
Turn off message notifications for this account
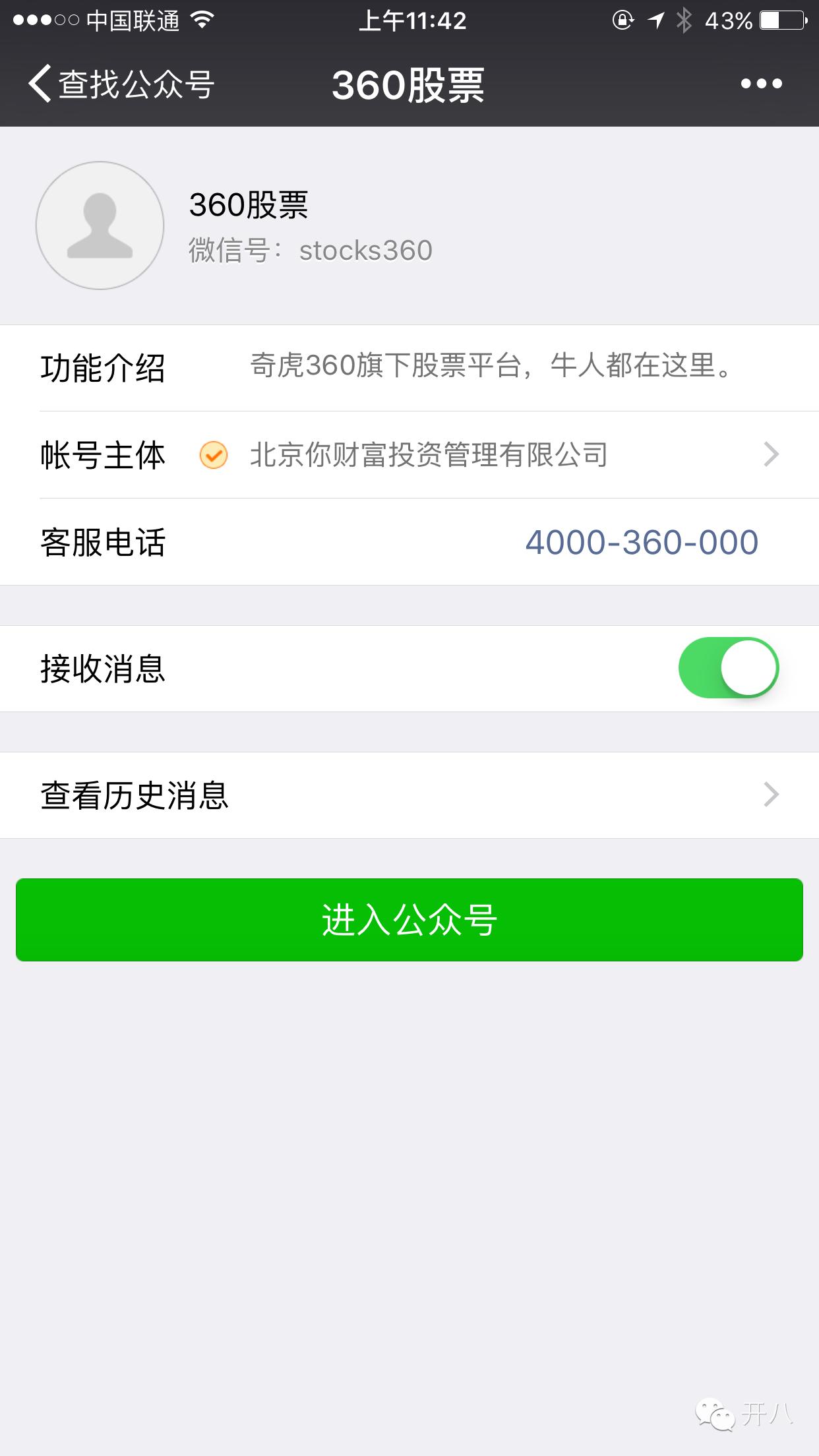729,667
